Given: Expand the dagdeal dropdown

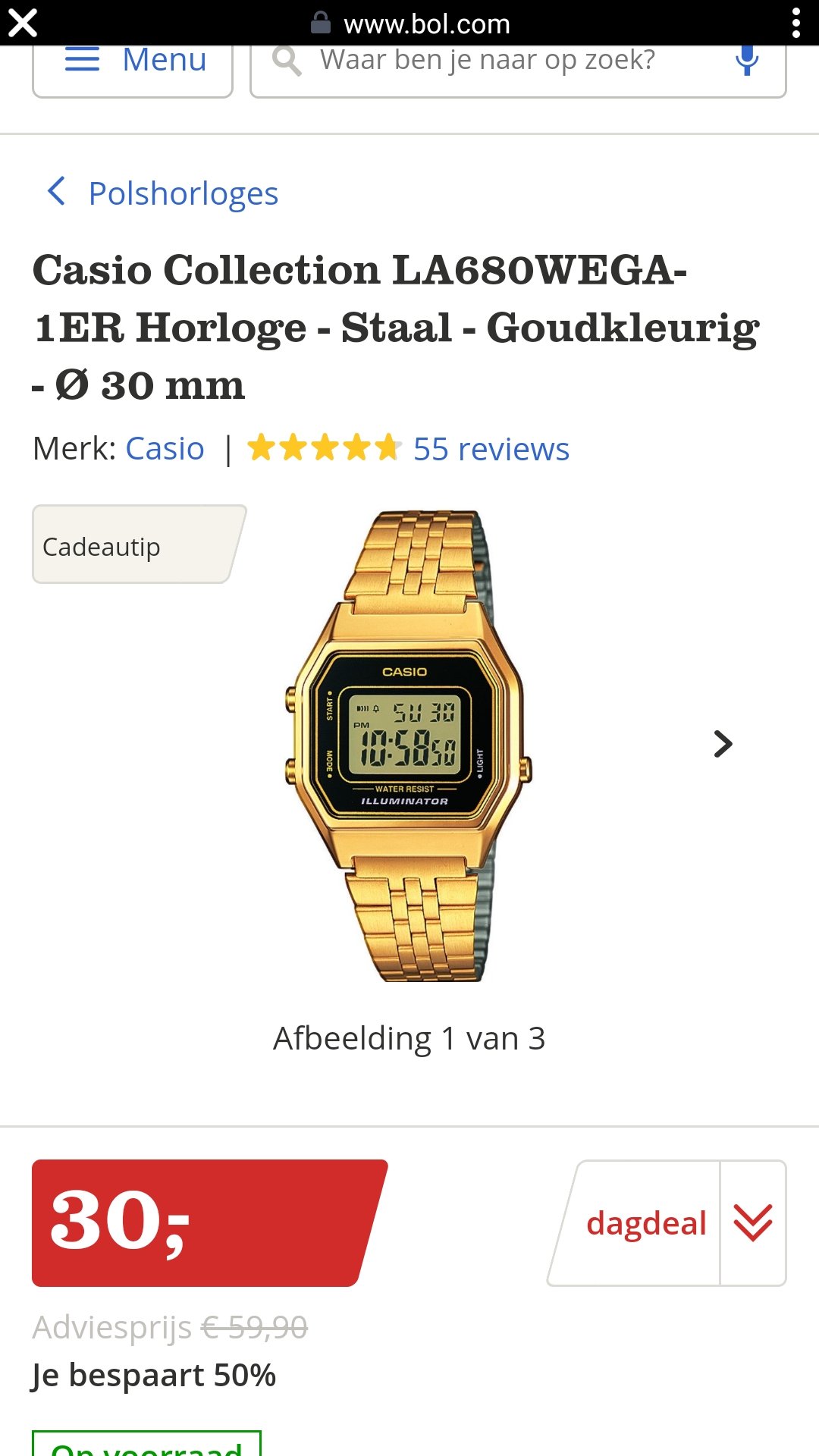Looking at the screenshot, I should 753,1223.
